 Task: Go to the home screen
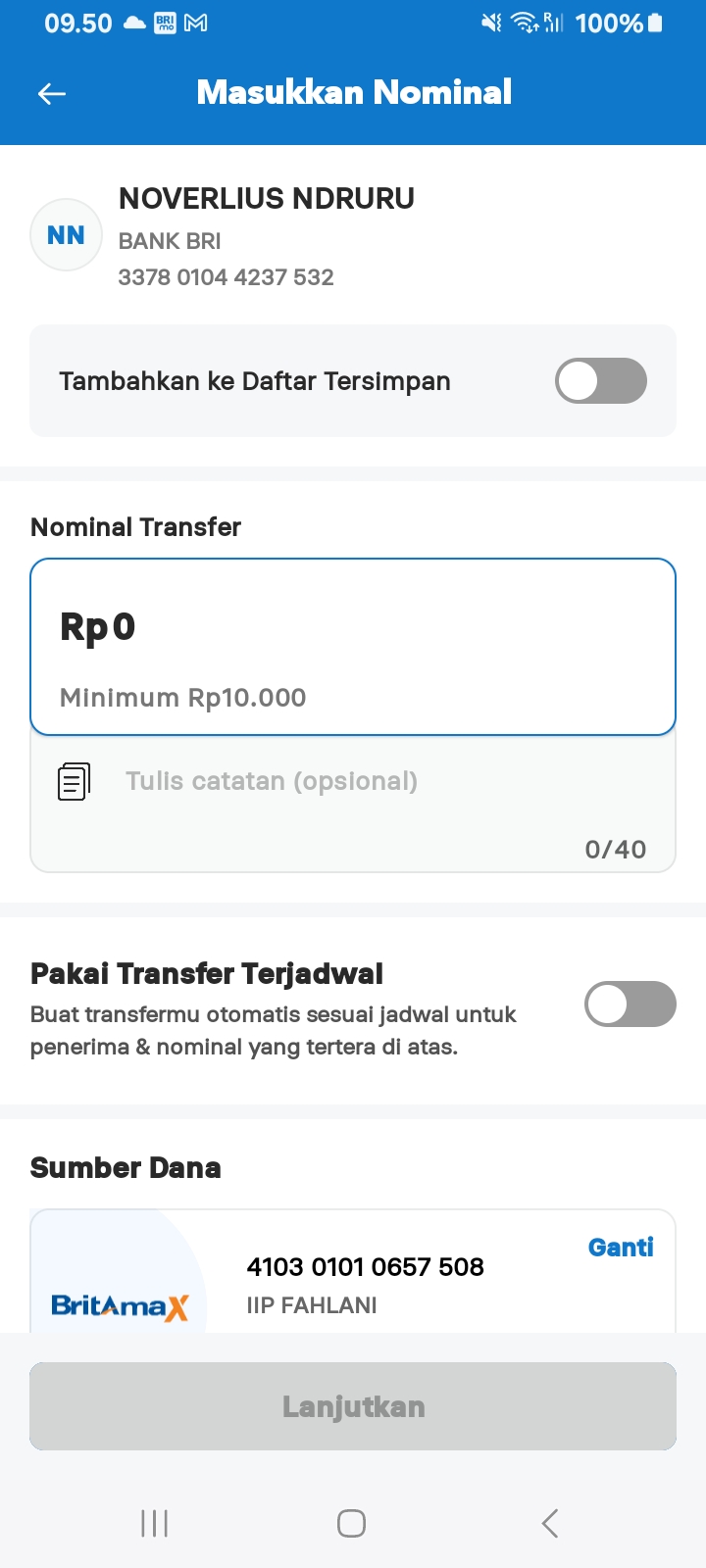pos(351,1524)
